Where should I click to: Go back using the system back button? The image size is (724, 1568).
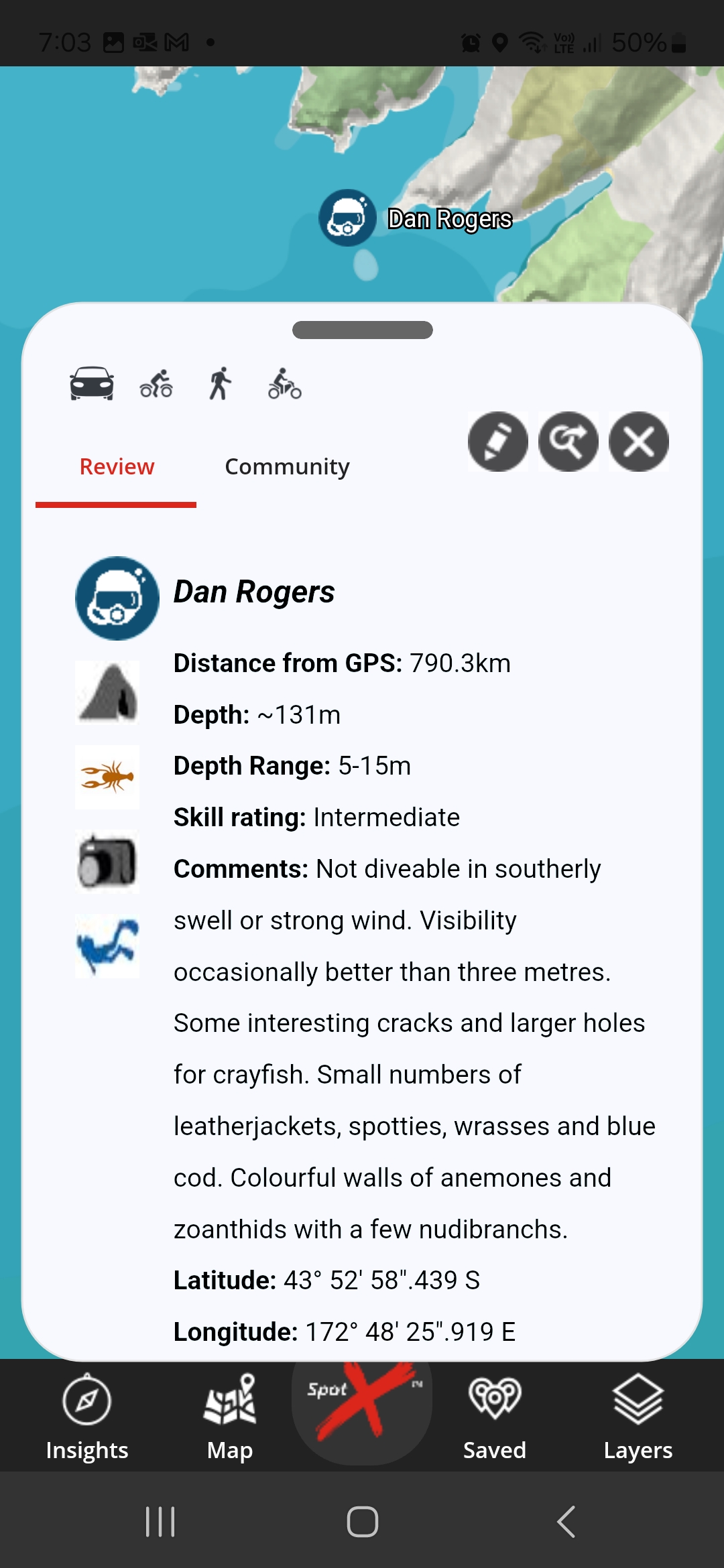pos(566,1521)
